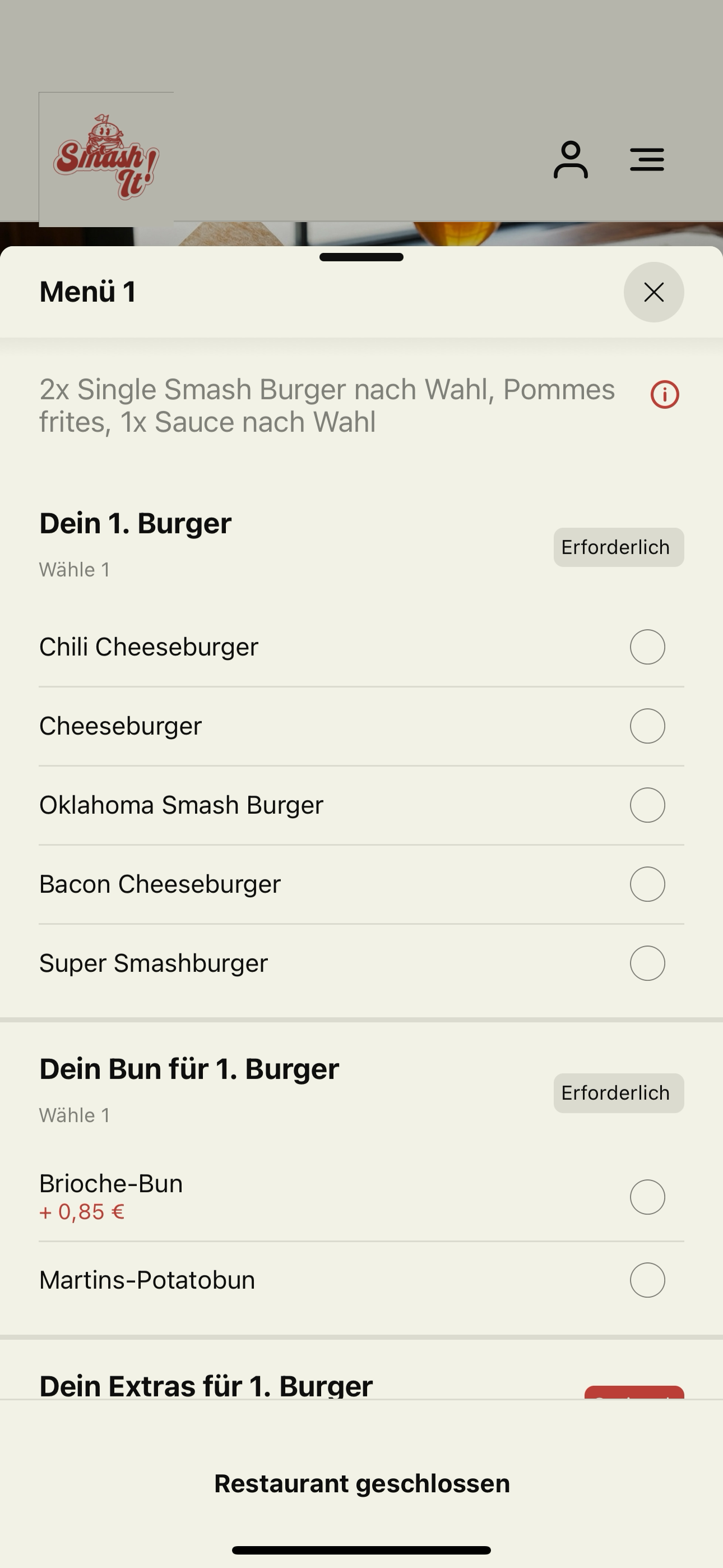This screenshot has height=1568, width=723.
Task: Open the hamburger menu
Action: [x=647, y=159]
